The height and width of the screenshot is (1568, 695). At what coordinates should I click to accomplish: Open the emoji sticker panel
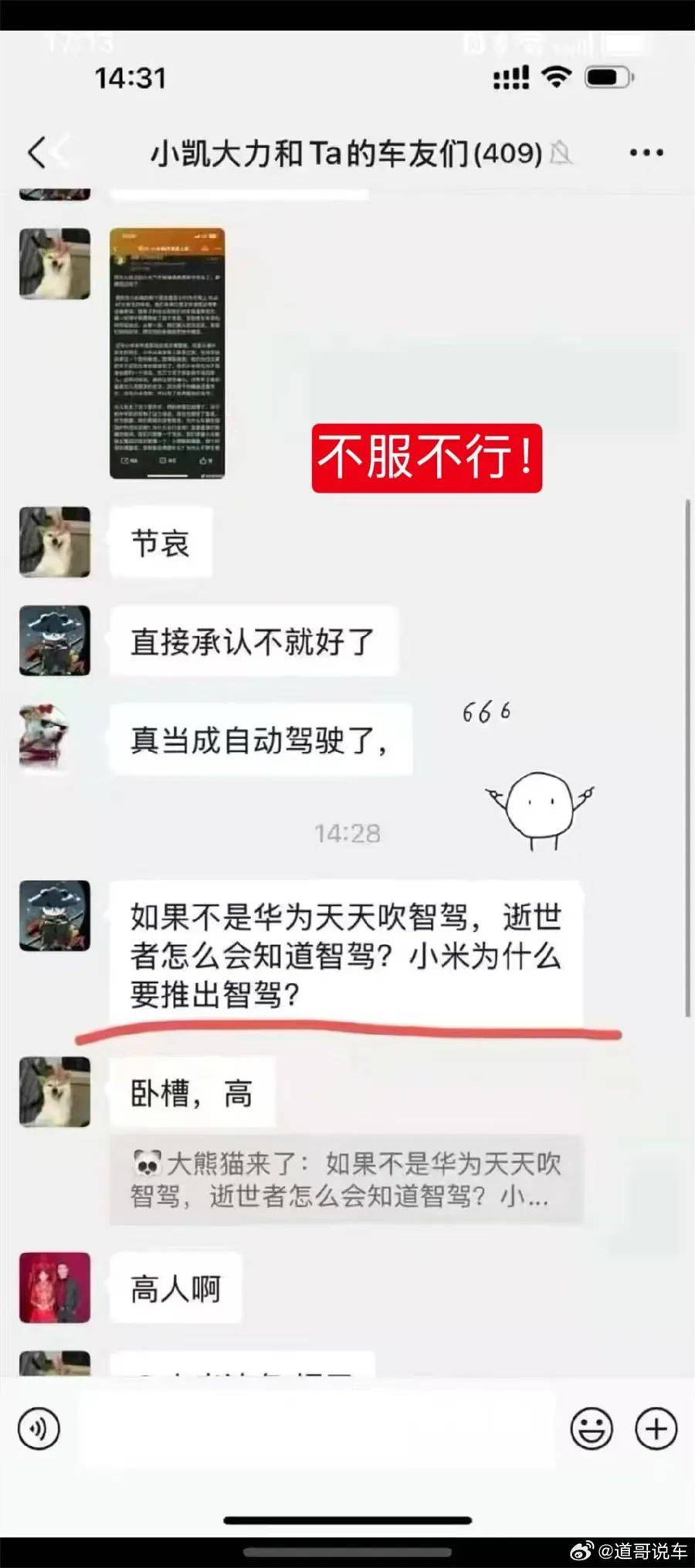pyautogui.click(x=592, y=1428)
